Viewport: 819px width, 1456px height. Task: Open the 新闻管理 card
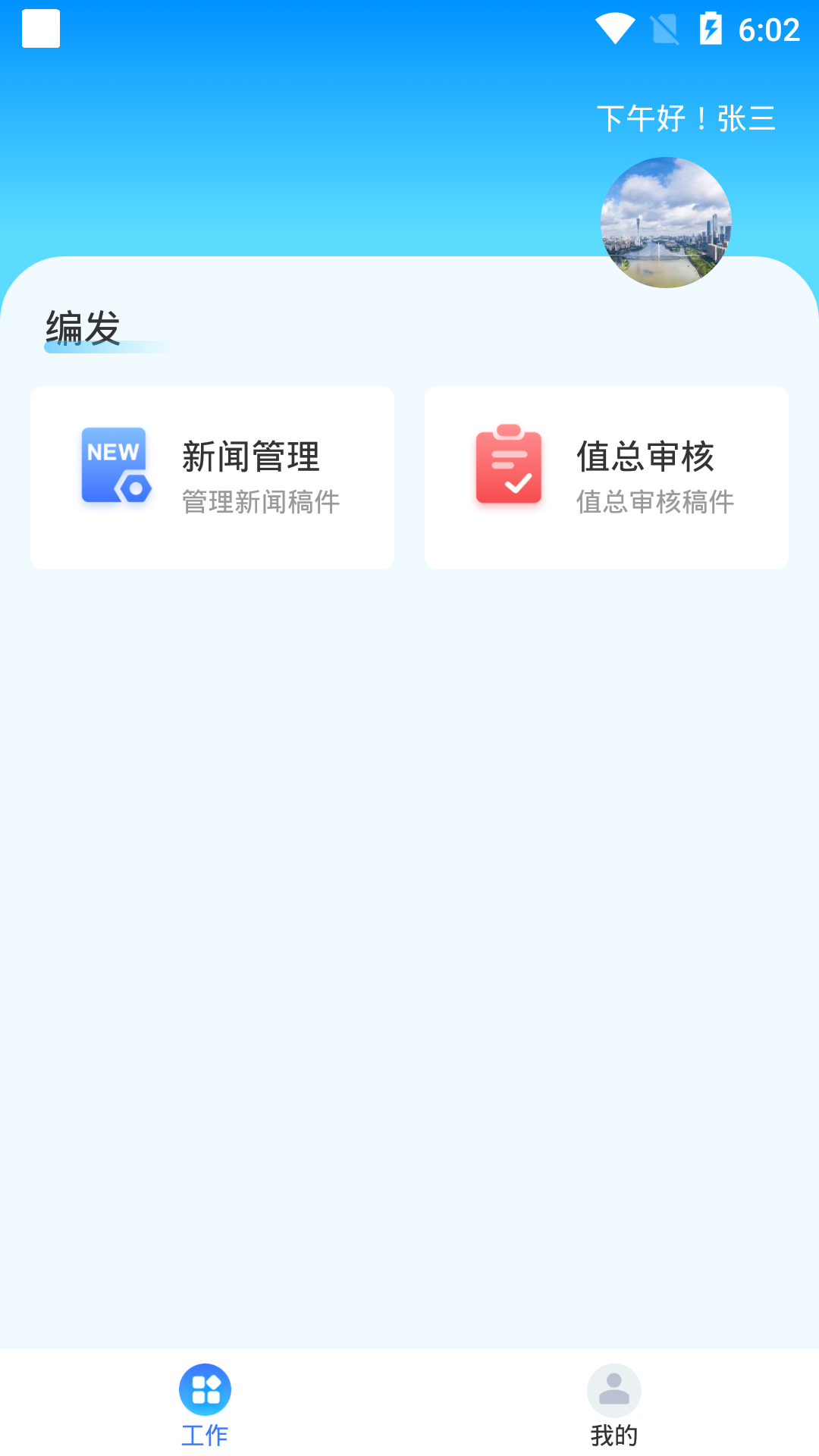212,477
